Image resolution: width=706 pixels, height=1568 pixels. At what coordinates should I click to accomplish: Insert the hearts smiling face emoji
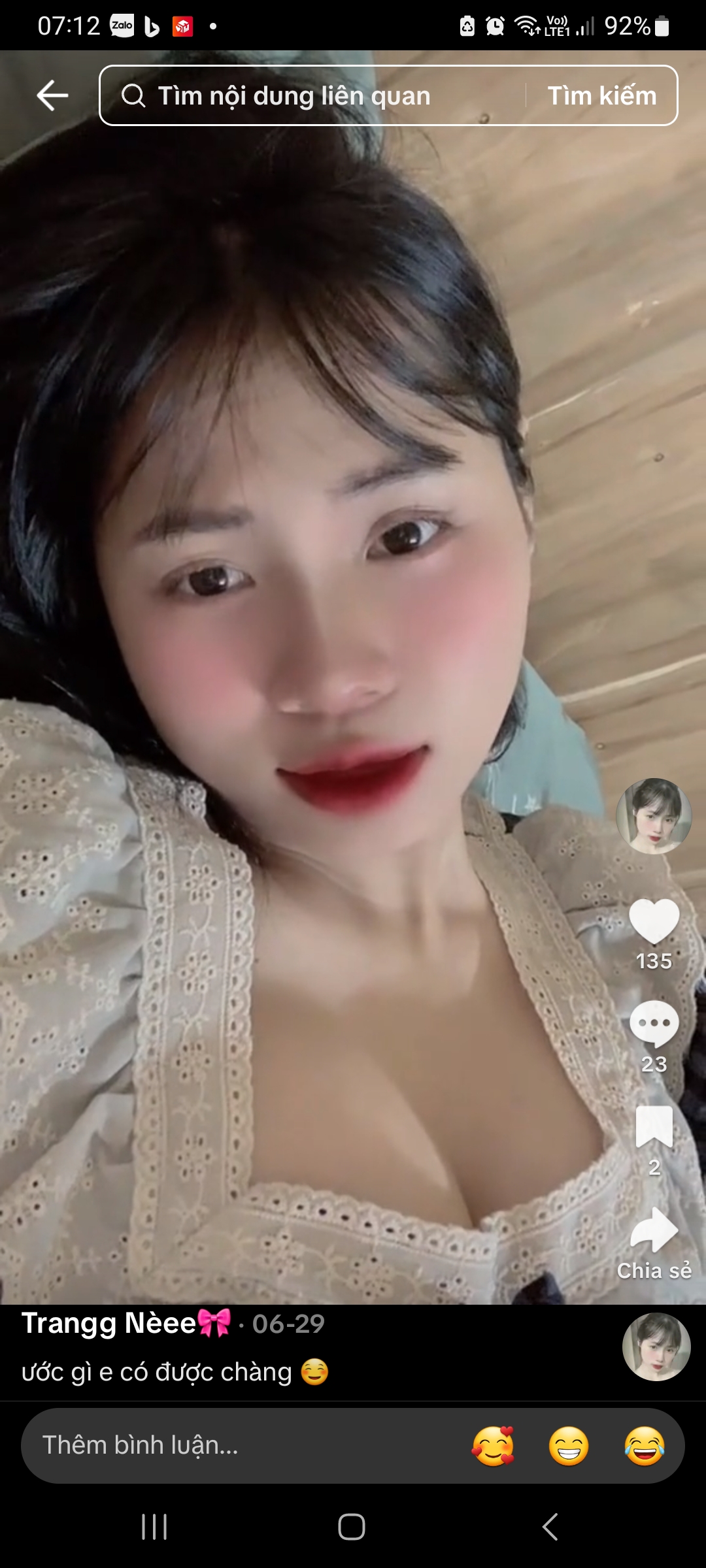pyautogui.click(x=493, y=1446)
